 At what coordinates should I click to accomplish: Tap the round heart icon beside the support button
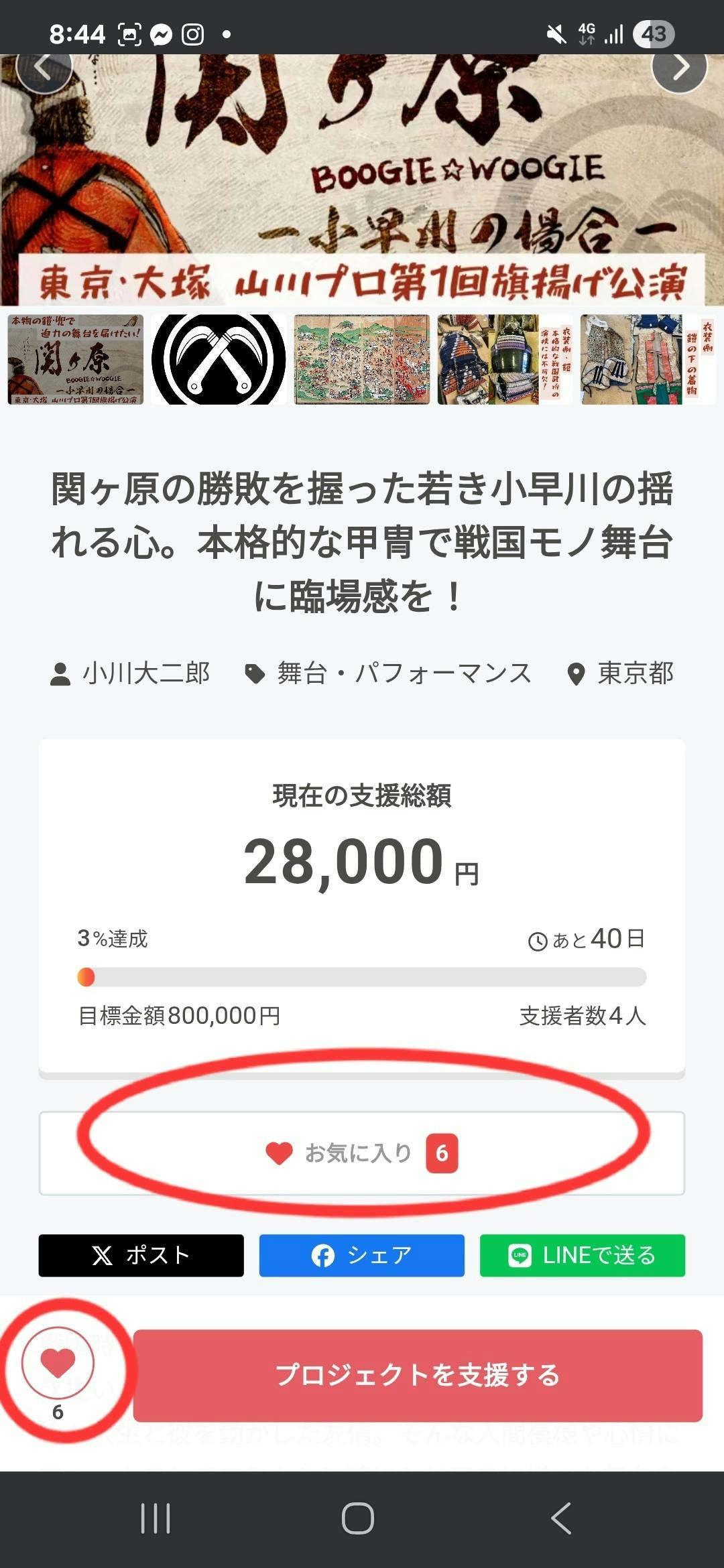pos(58,1364)
